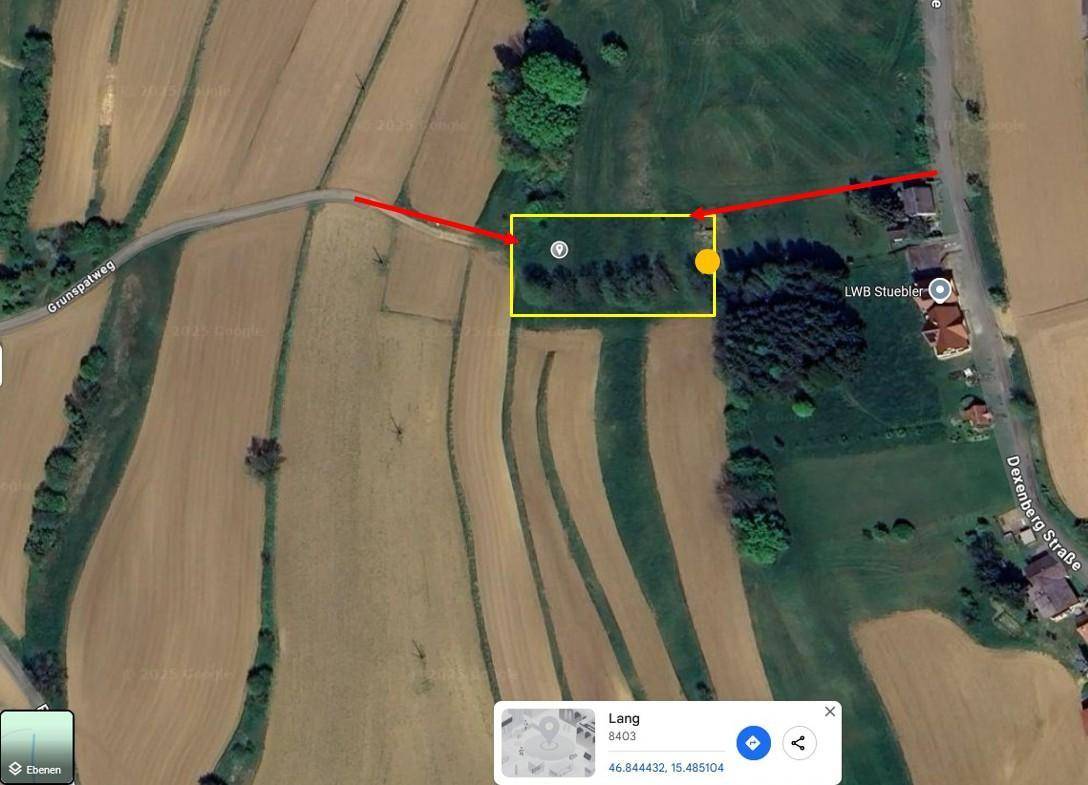Share the Lang location

click(x=798, y=743)
